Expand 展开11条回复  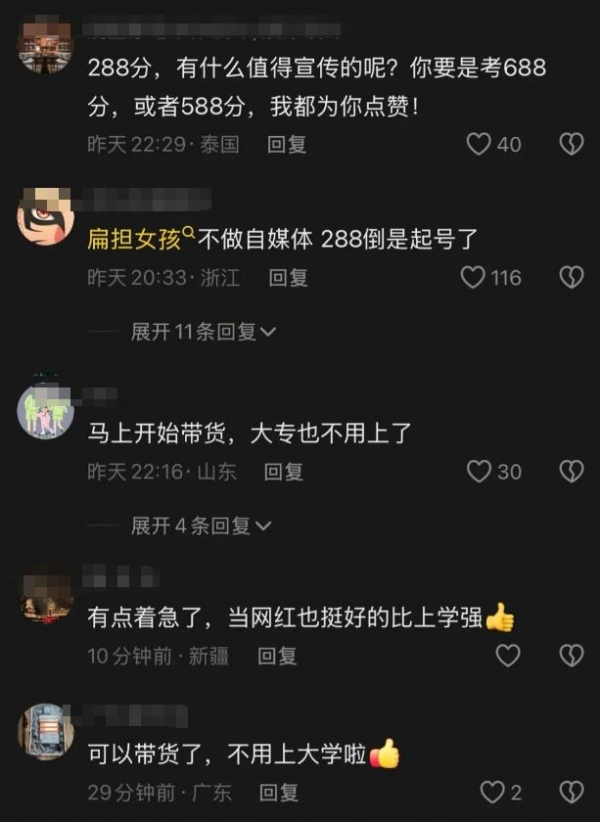click(x=204, y=332)
